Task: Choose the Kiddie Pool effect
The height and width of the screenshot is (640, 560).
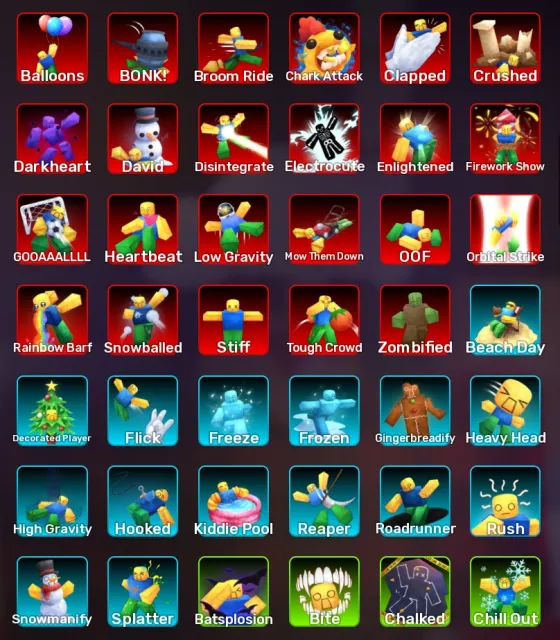Action: point(233,501)
